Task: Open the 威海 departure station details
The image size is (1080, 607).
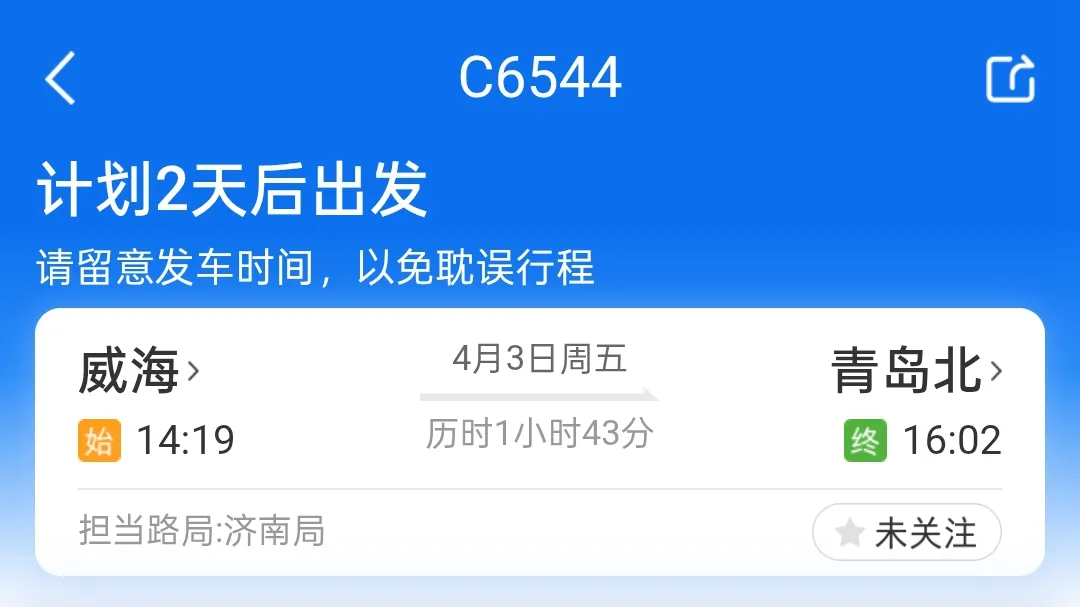Action: coord(139,372)
